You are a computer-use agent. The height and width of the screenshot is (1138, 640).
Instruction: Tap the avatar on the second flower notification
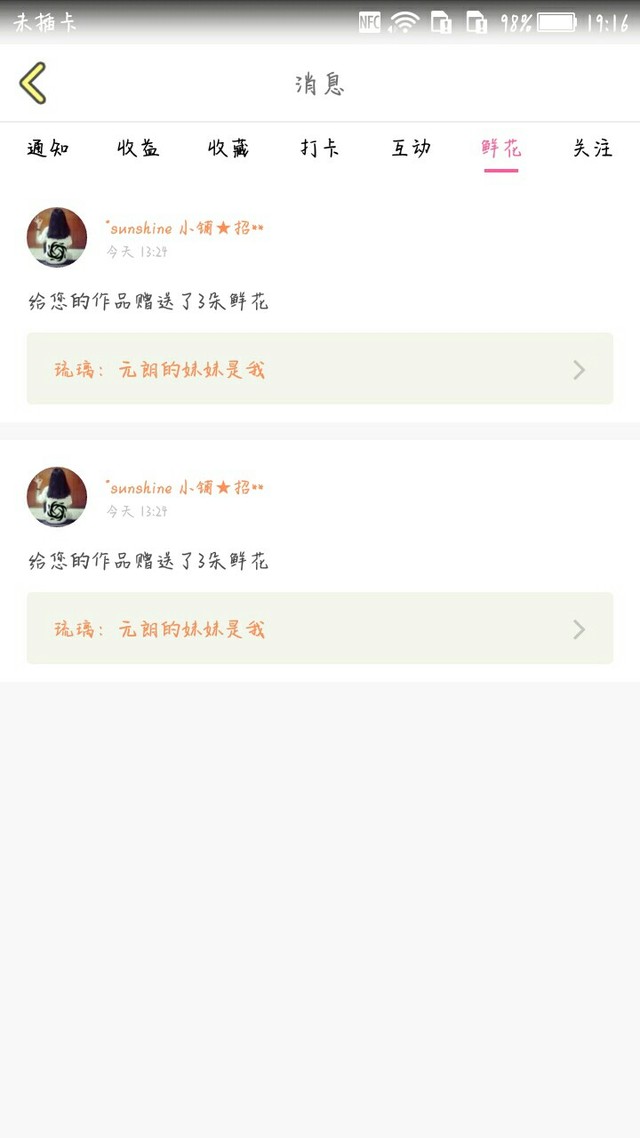click(57, 497)
